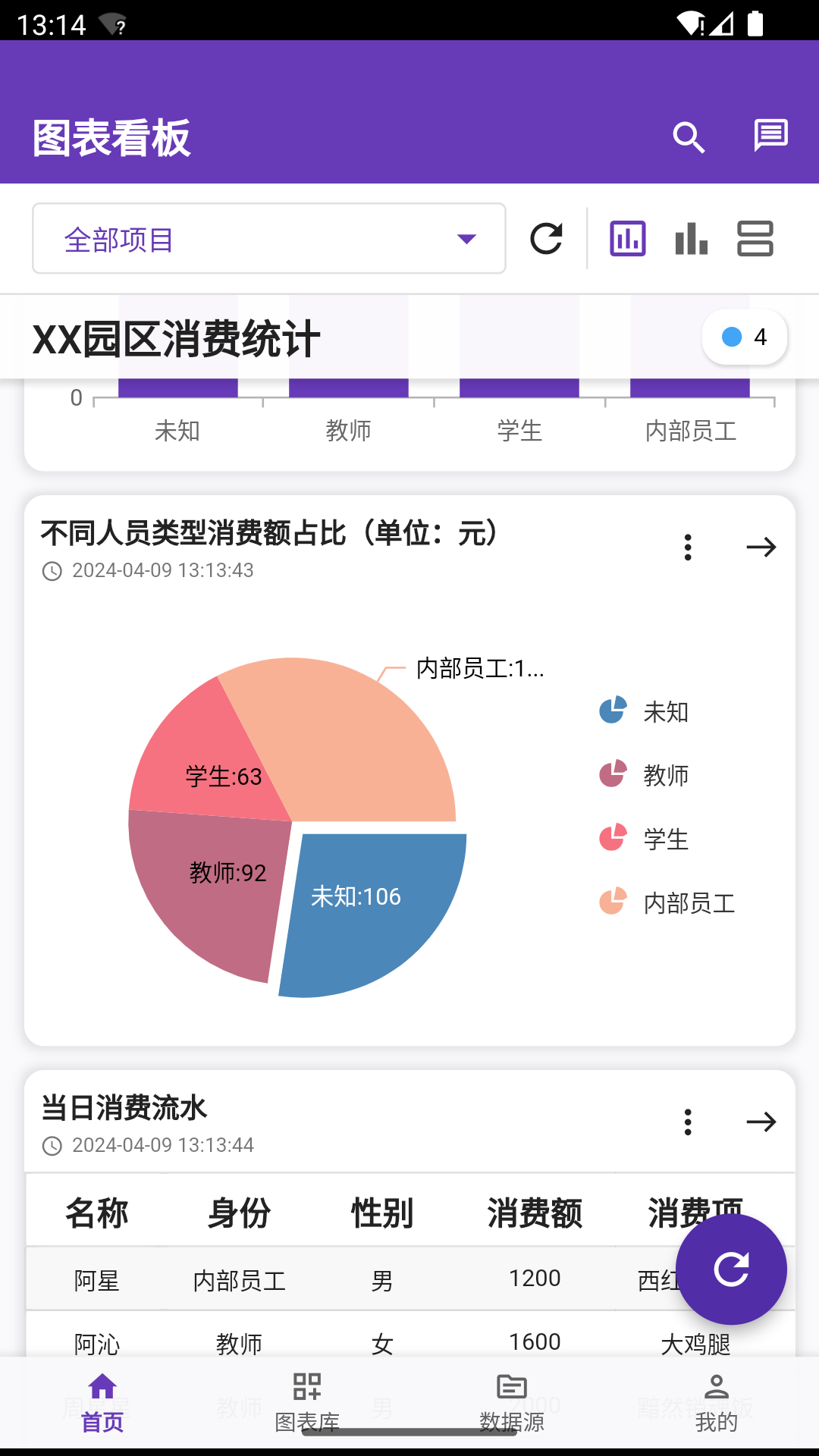Open the three-dot menu on 当日消费流水 card
The height and width of the screenshot is (1456, 819).
[x=688, y=1122]
